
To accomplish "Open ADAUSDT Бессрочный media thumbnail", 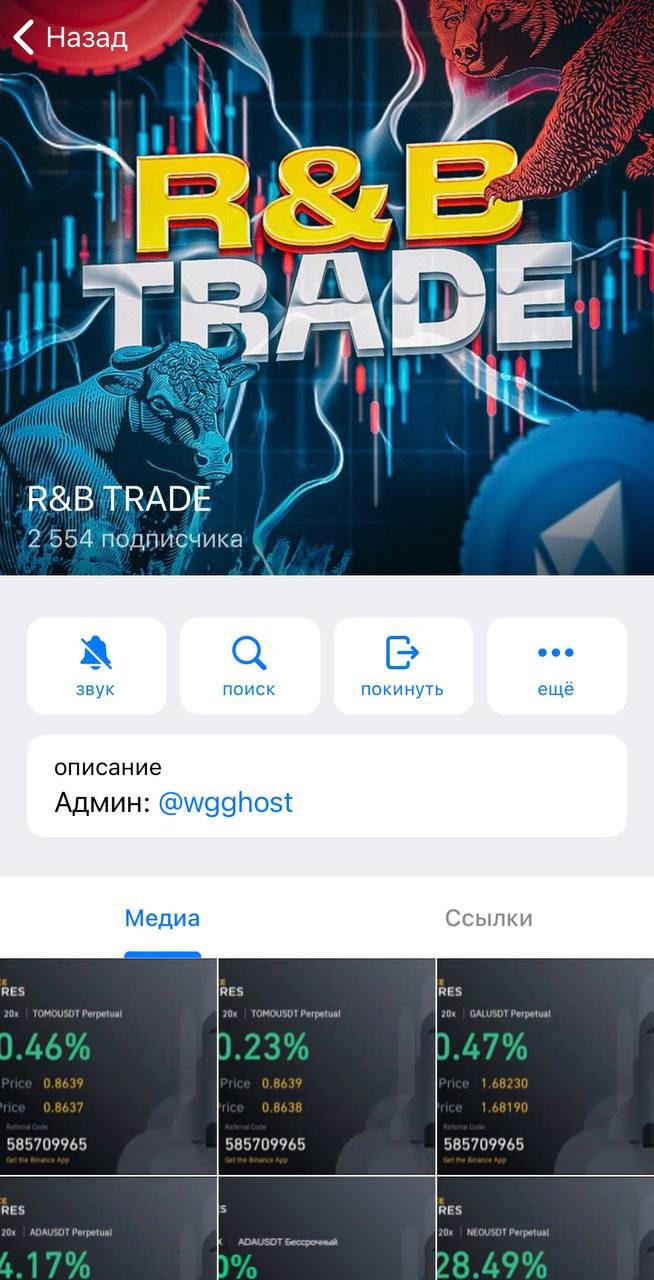I will click(x=326, y=1230).
